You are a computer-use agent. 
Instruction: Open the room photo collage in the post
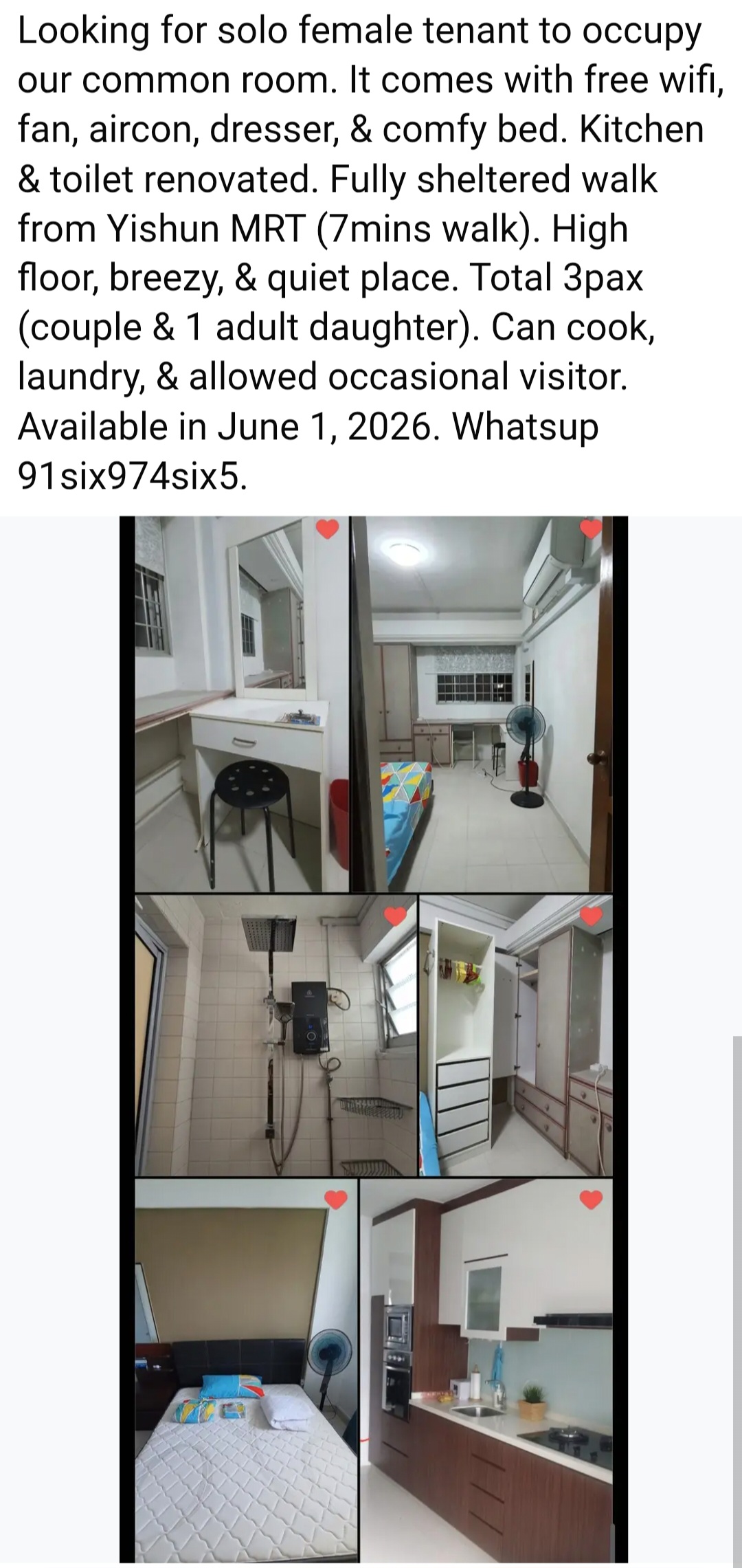373,1038
